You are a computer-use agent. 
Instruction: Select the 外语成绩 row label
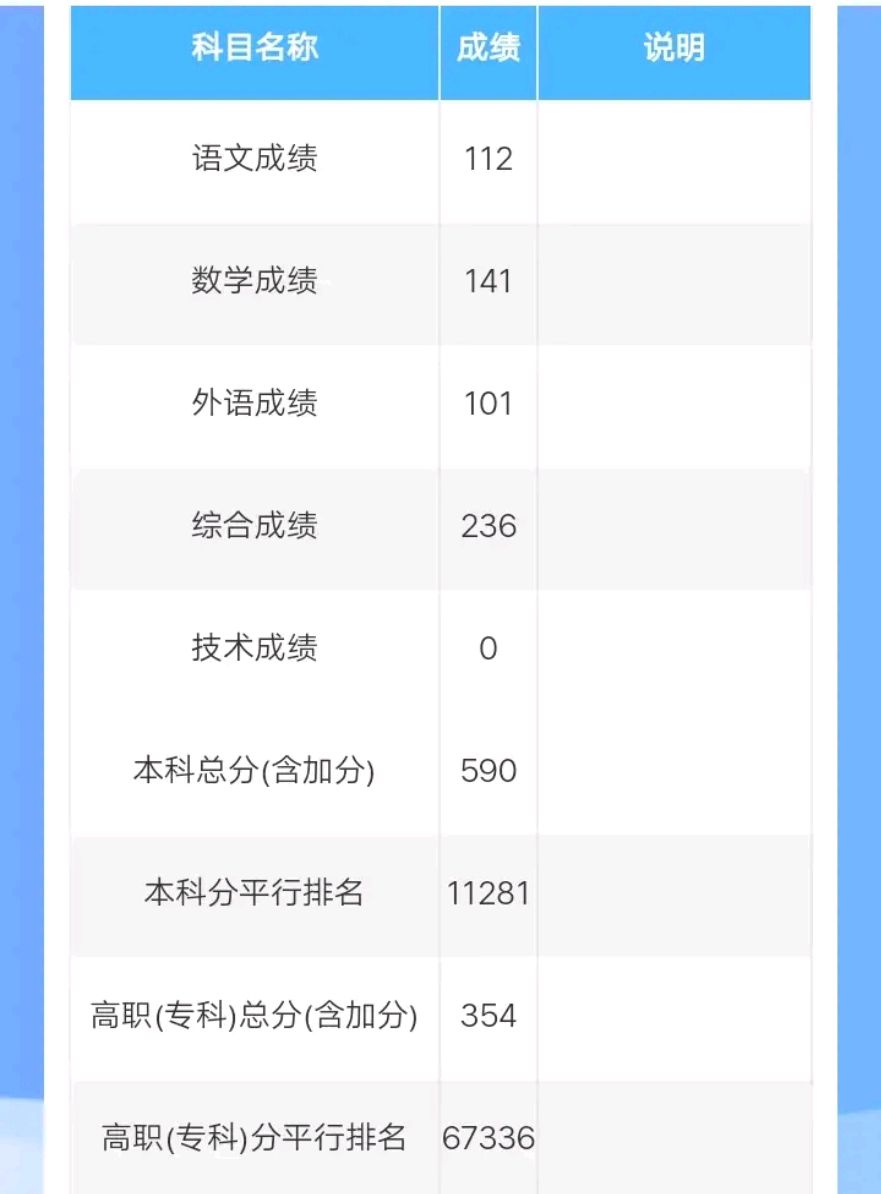pyautogui.click(x=253, y=404)
